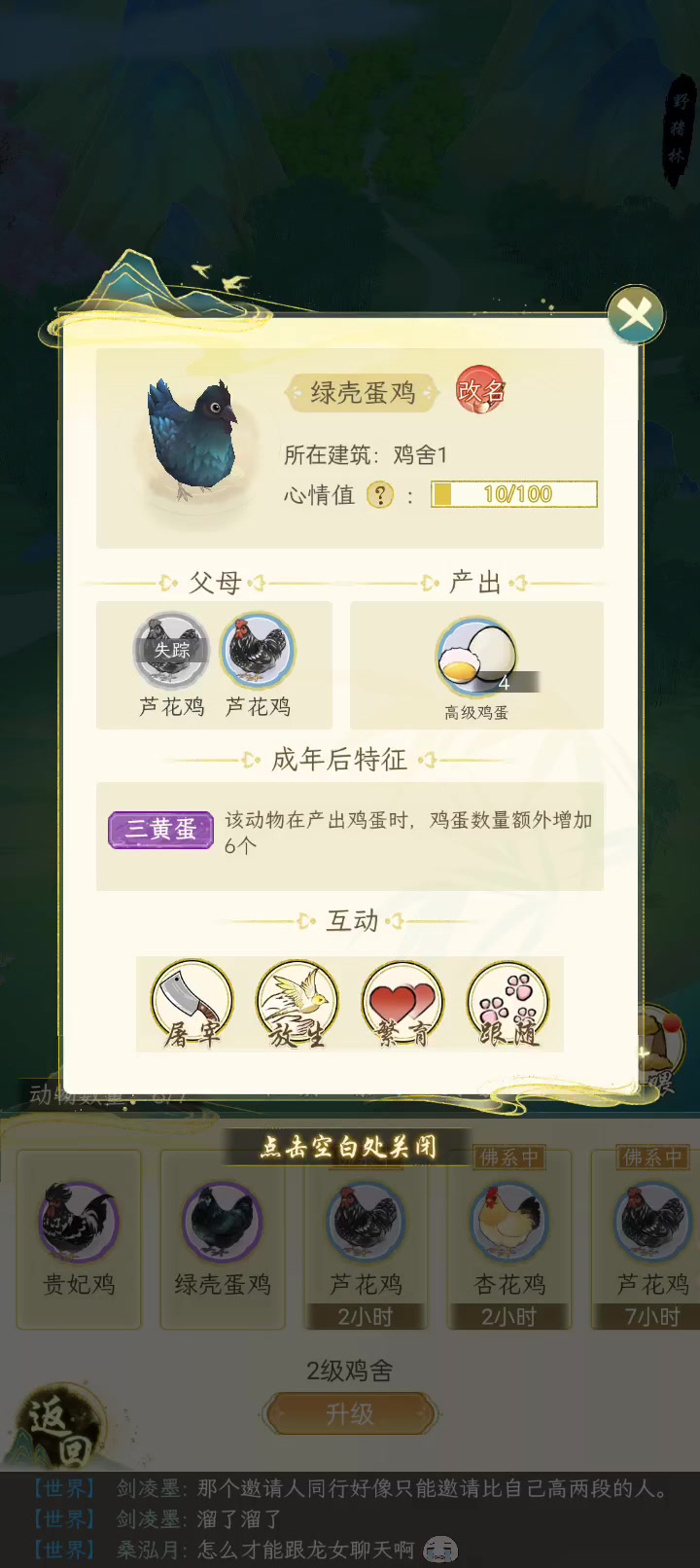Tap the 屠宰 slaughter action

click(192, 1004)
